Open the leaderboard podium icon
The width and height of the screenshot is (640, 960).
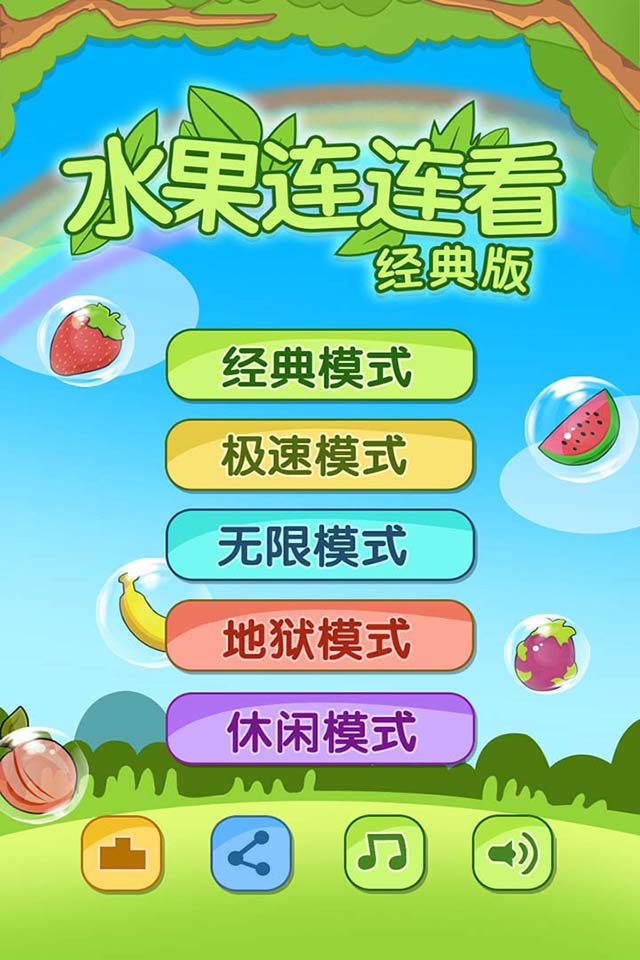122,853
